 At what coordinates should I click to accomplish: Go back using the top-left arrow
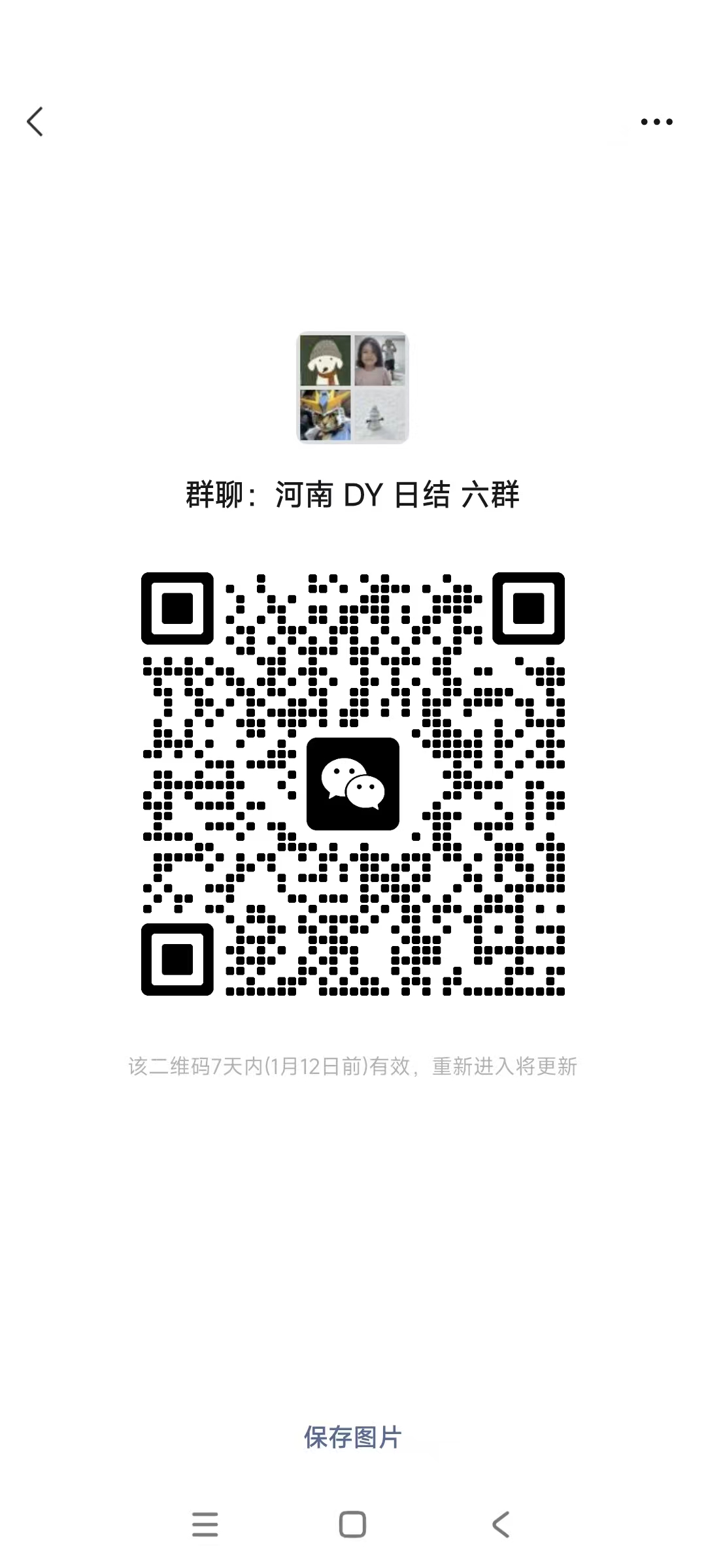(35, 122)
